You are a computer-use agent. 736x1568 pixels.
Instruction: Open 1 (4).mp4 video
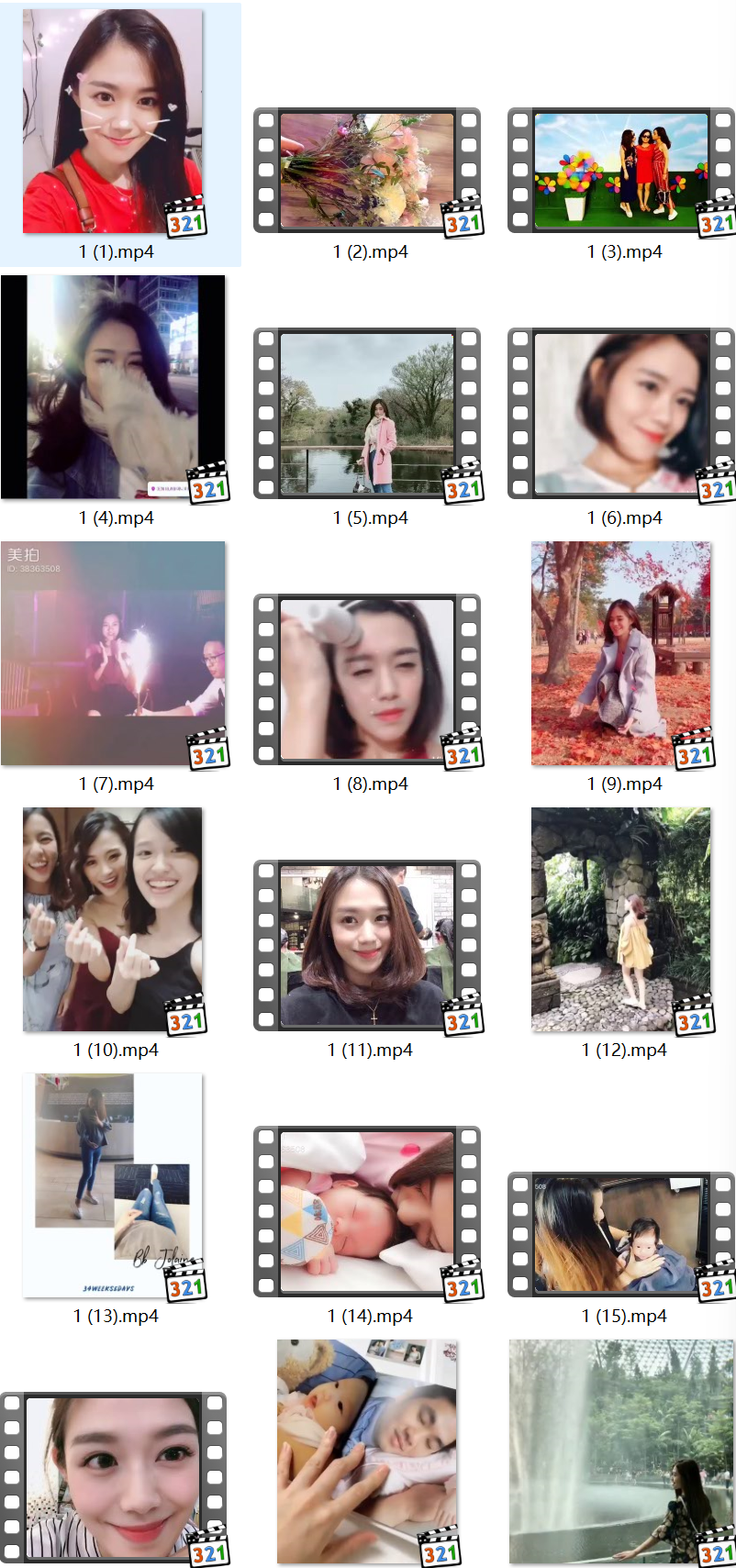[x=113, y=387]
